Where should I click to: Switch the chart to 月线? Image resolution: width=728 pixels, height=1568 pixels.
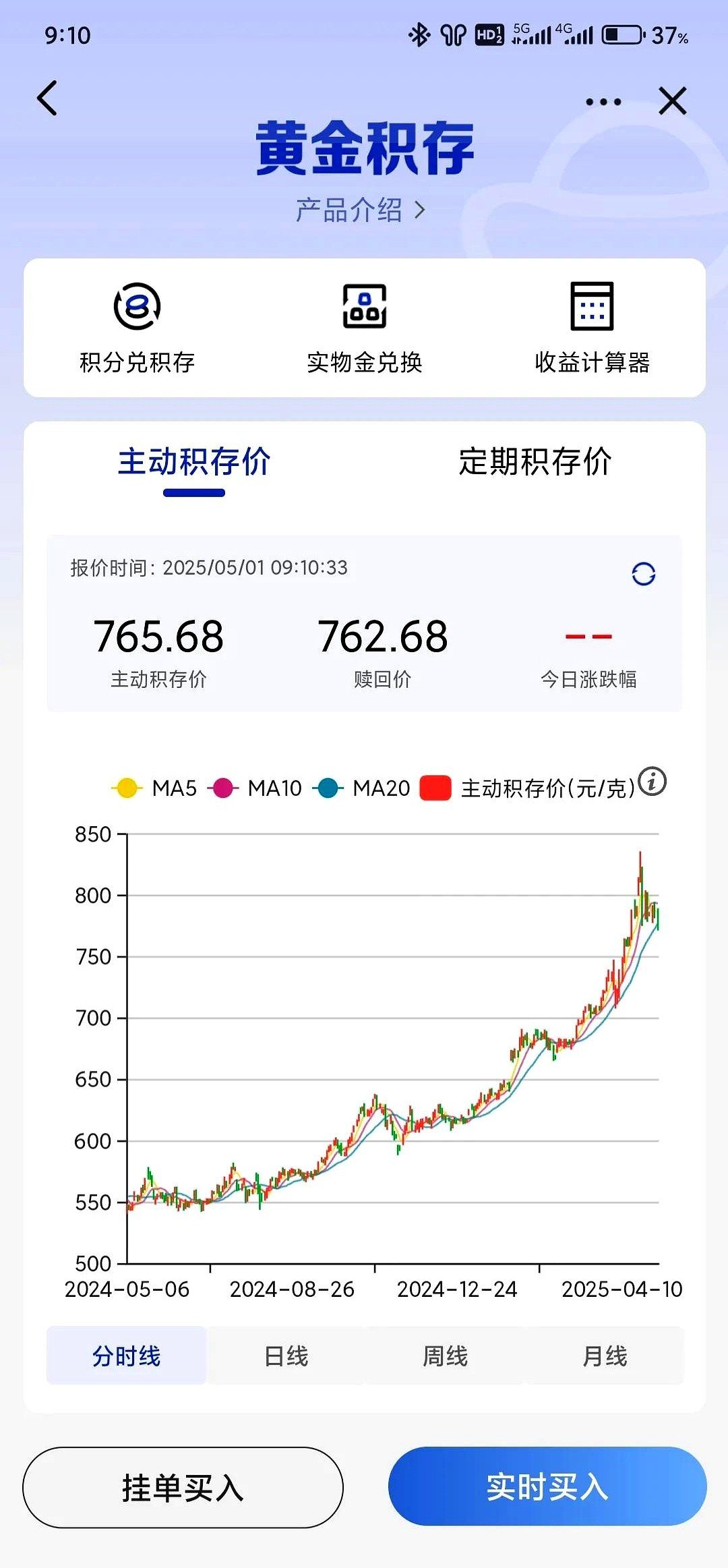(x=605, y=1356)
